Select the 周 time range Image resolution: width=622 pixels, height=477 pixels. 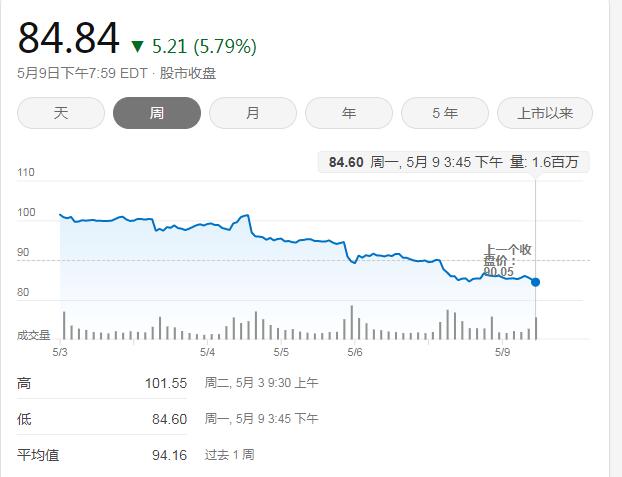pyautogui.click(x=157, y=113)
